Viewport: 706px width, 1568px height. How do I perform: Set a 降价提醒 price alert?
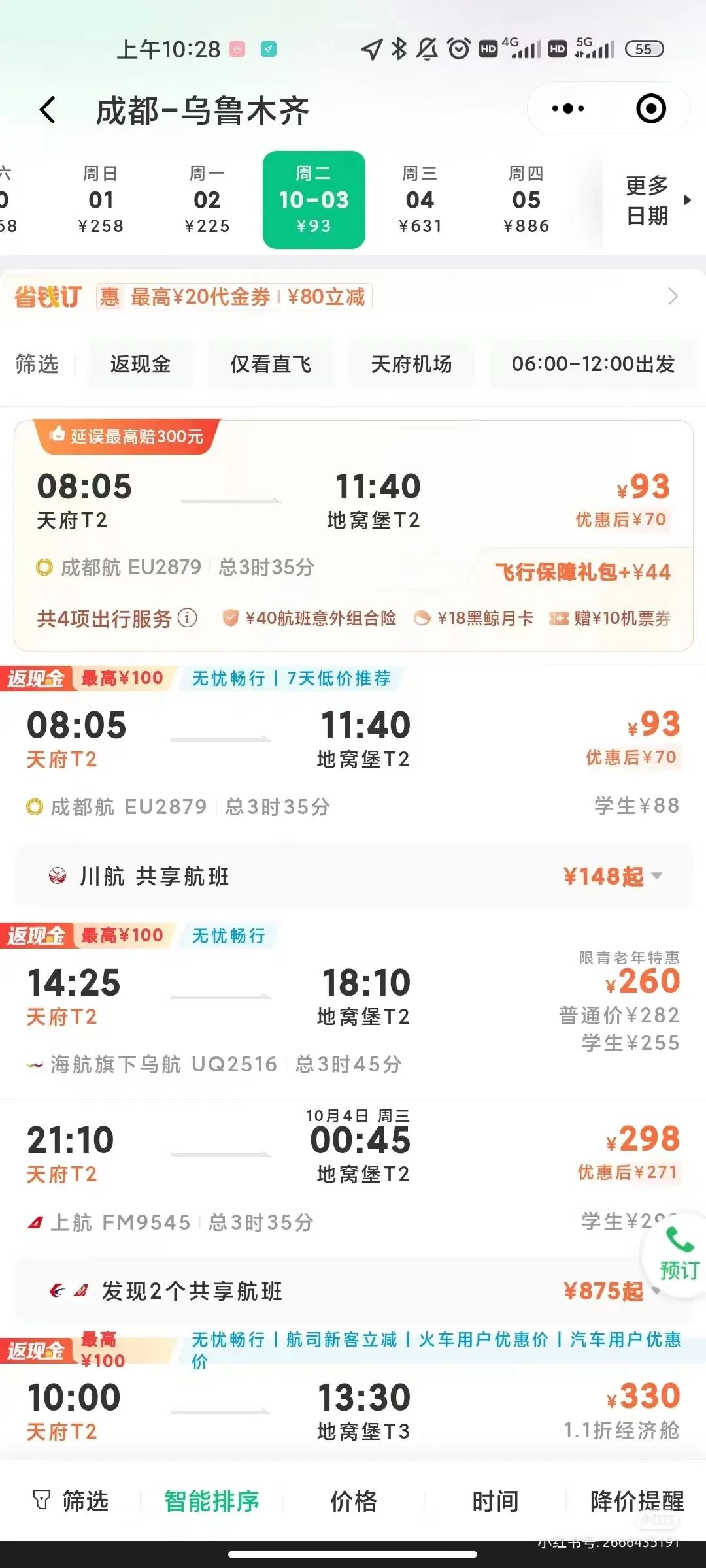pos(637,1501)
